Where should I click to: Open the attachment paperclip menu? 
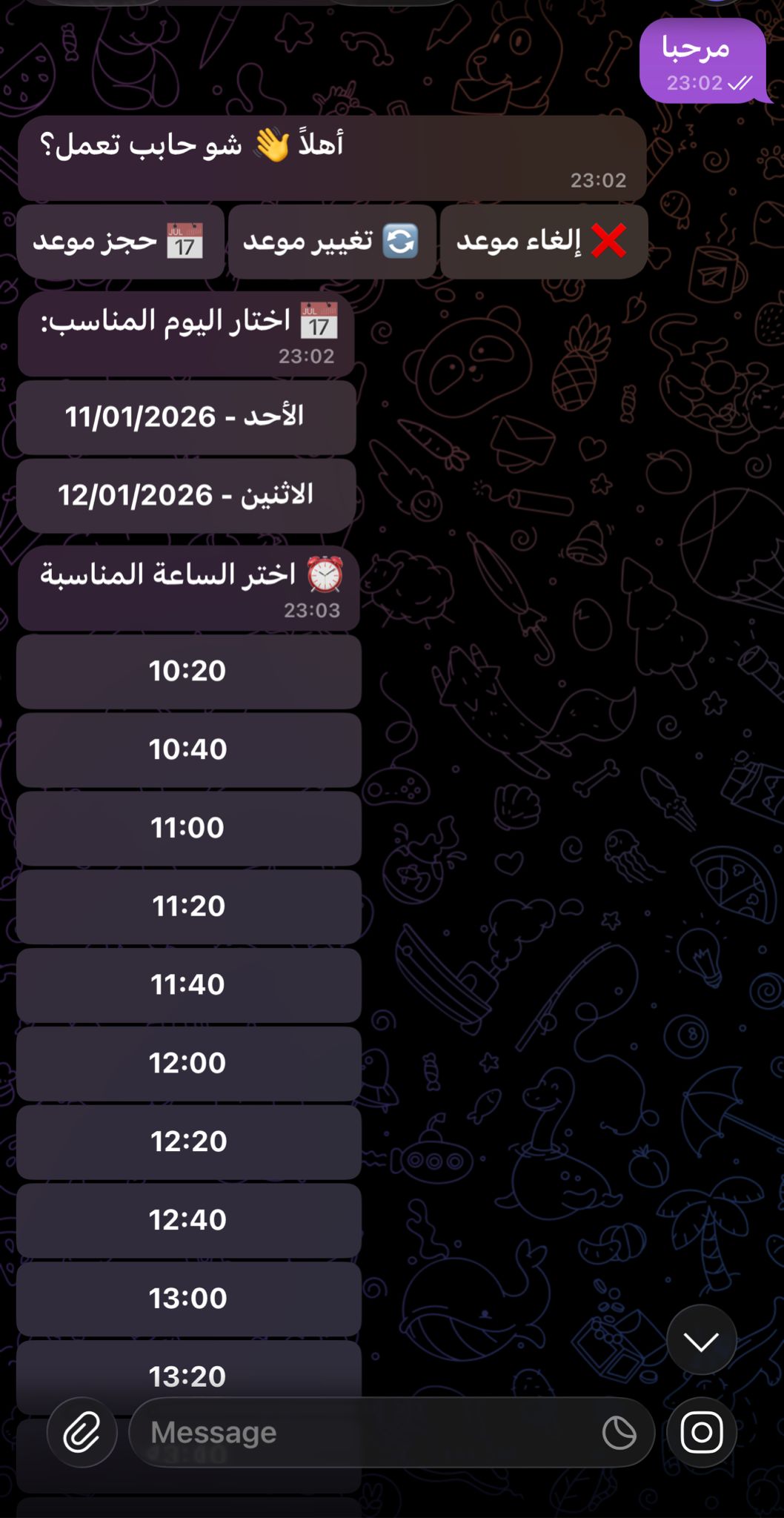tap(82, 1433)
